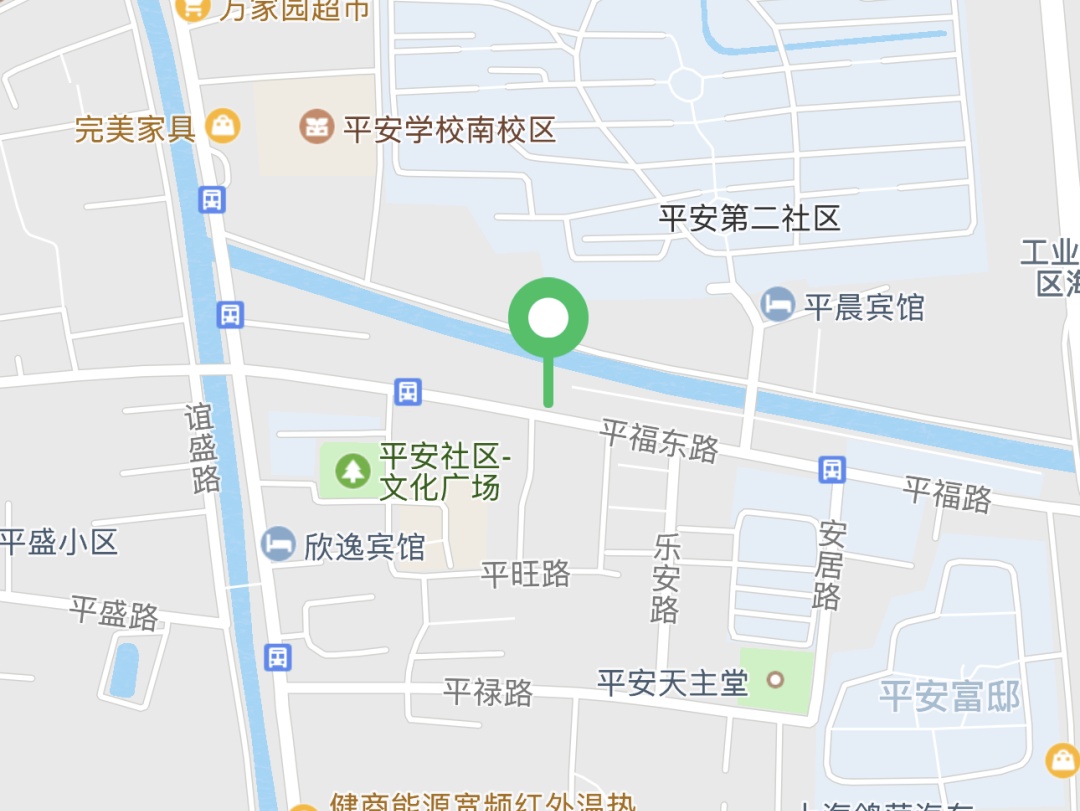Open the 万家园超市 supermarket marker
This screenshot has width=1080, height=811.
tap(192, 10)
